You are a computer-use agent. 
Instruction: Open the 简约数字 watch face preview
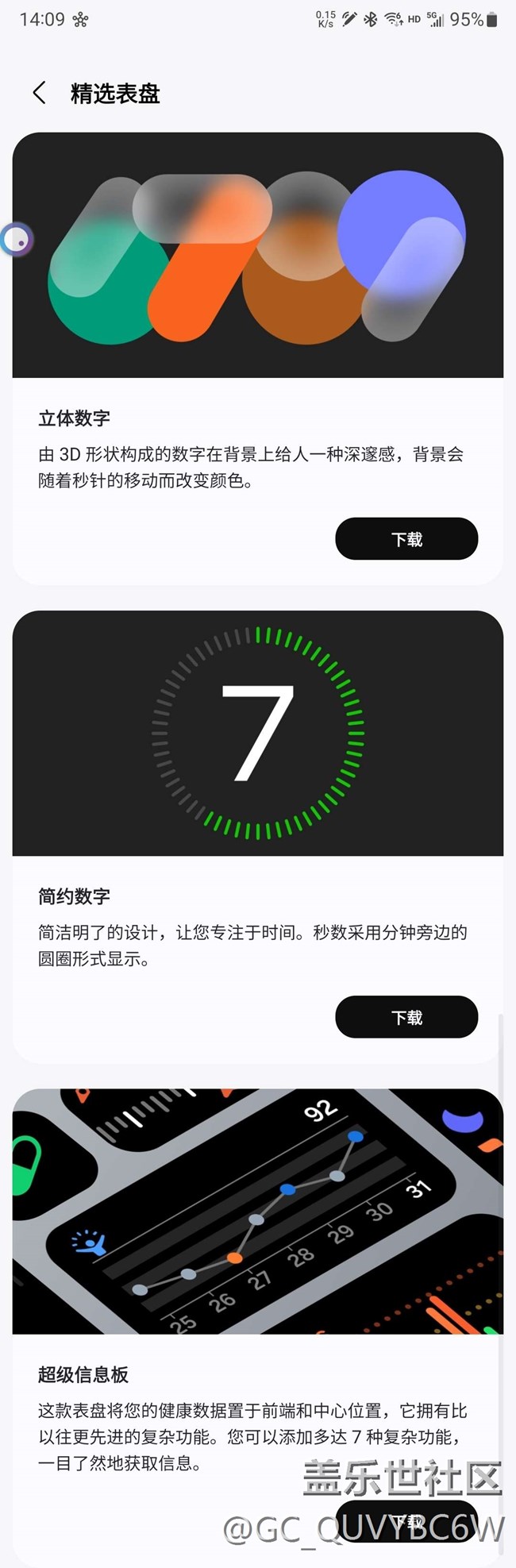[258, 733]
